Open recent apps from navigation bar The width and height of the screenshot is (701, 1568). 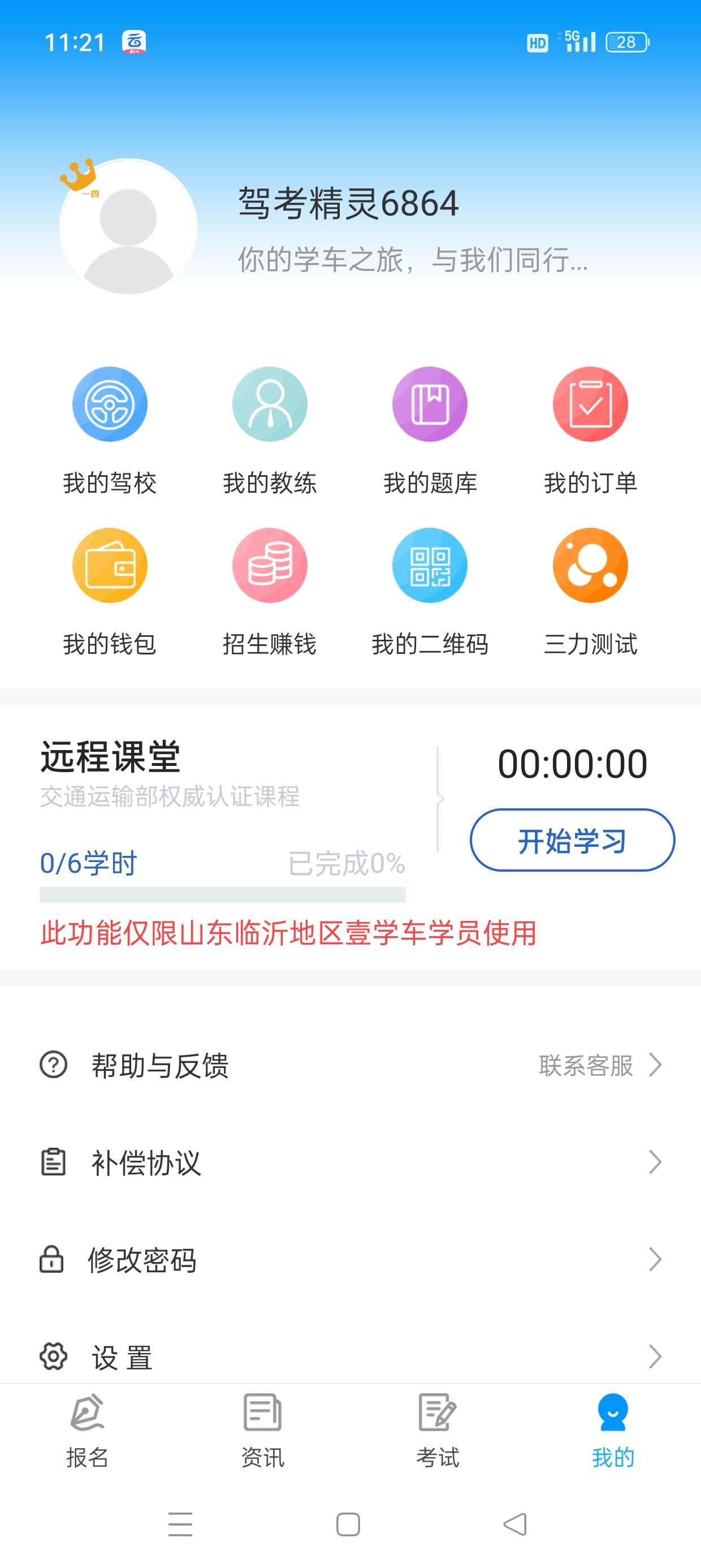pos(180,1524)
